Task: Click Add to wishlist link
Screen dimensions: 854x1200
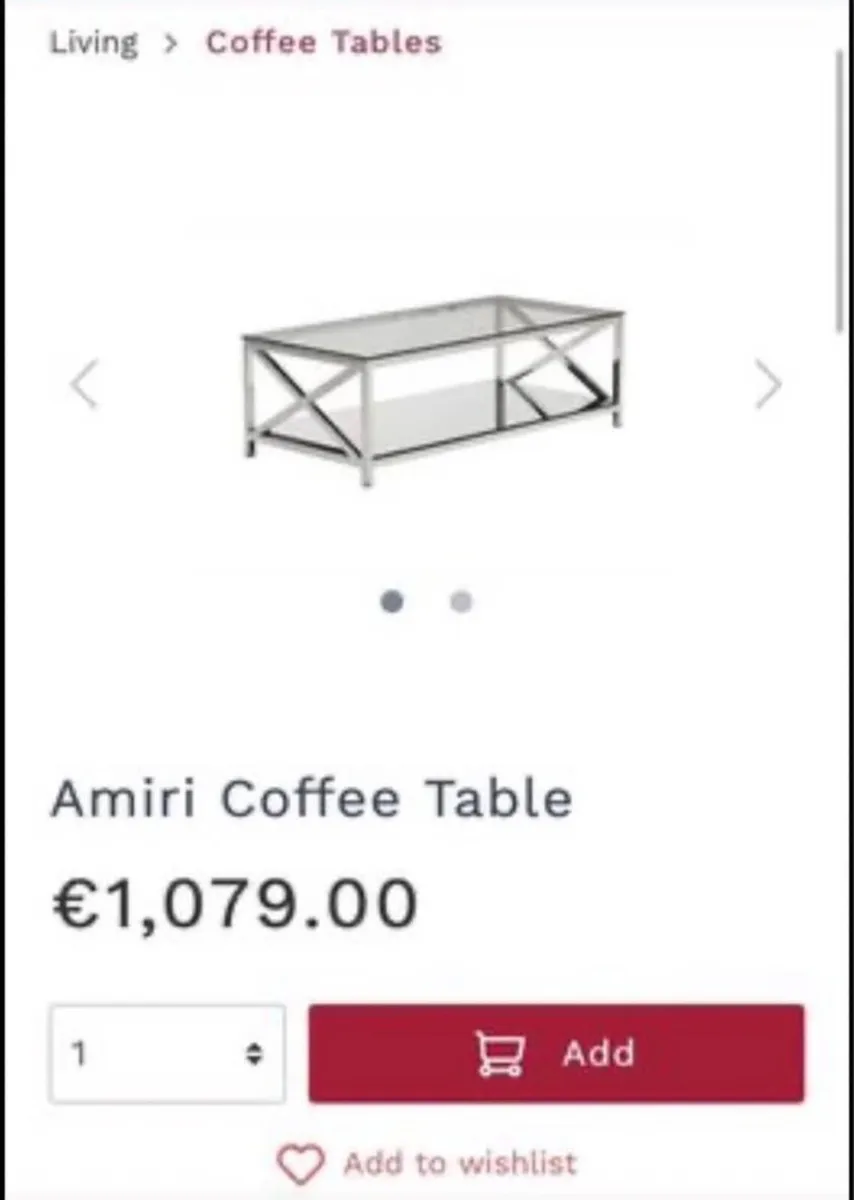Action: click(x=460, y=1163)
